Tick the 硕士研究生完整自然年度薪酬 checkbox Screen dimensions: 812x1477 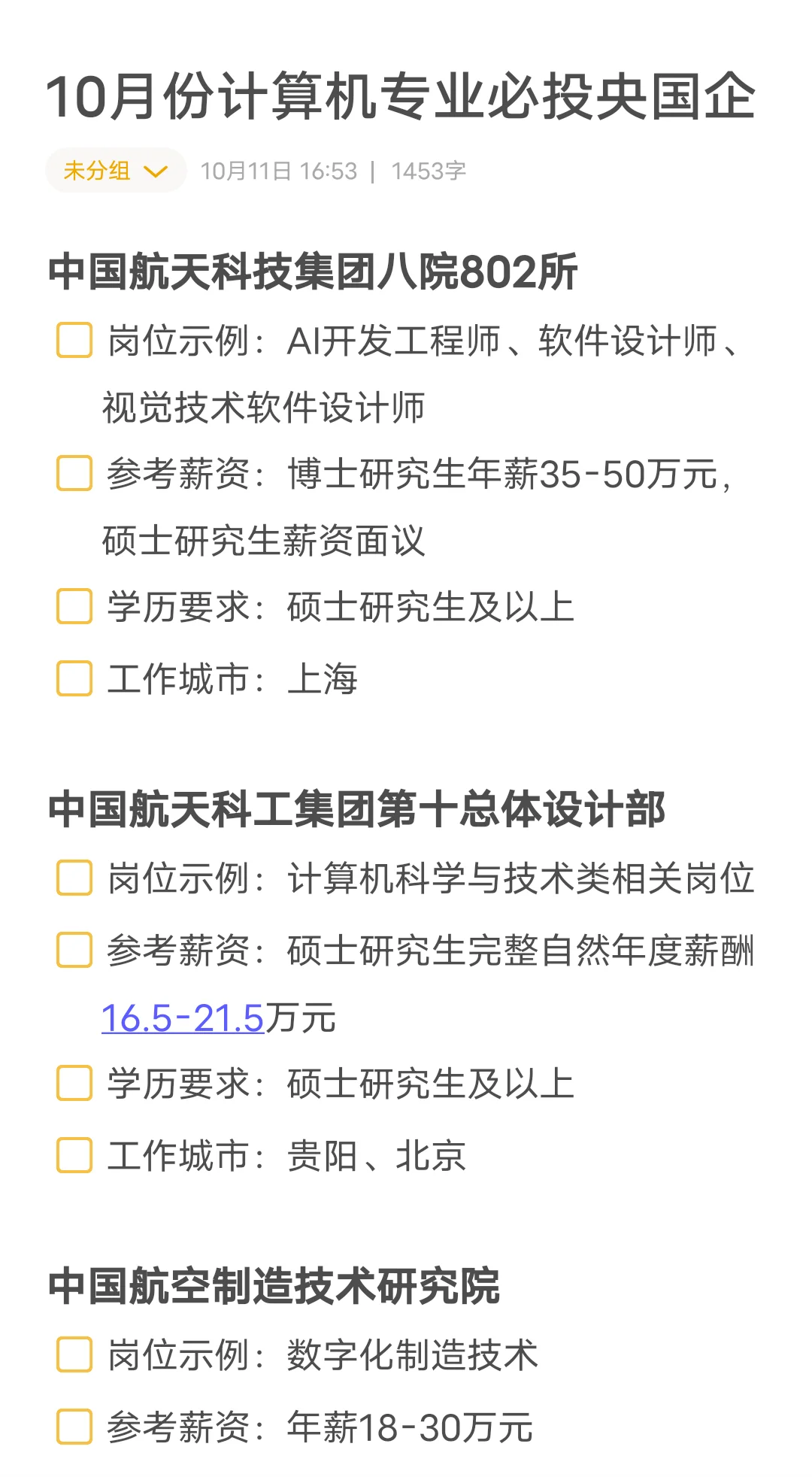coord(74,950)
